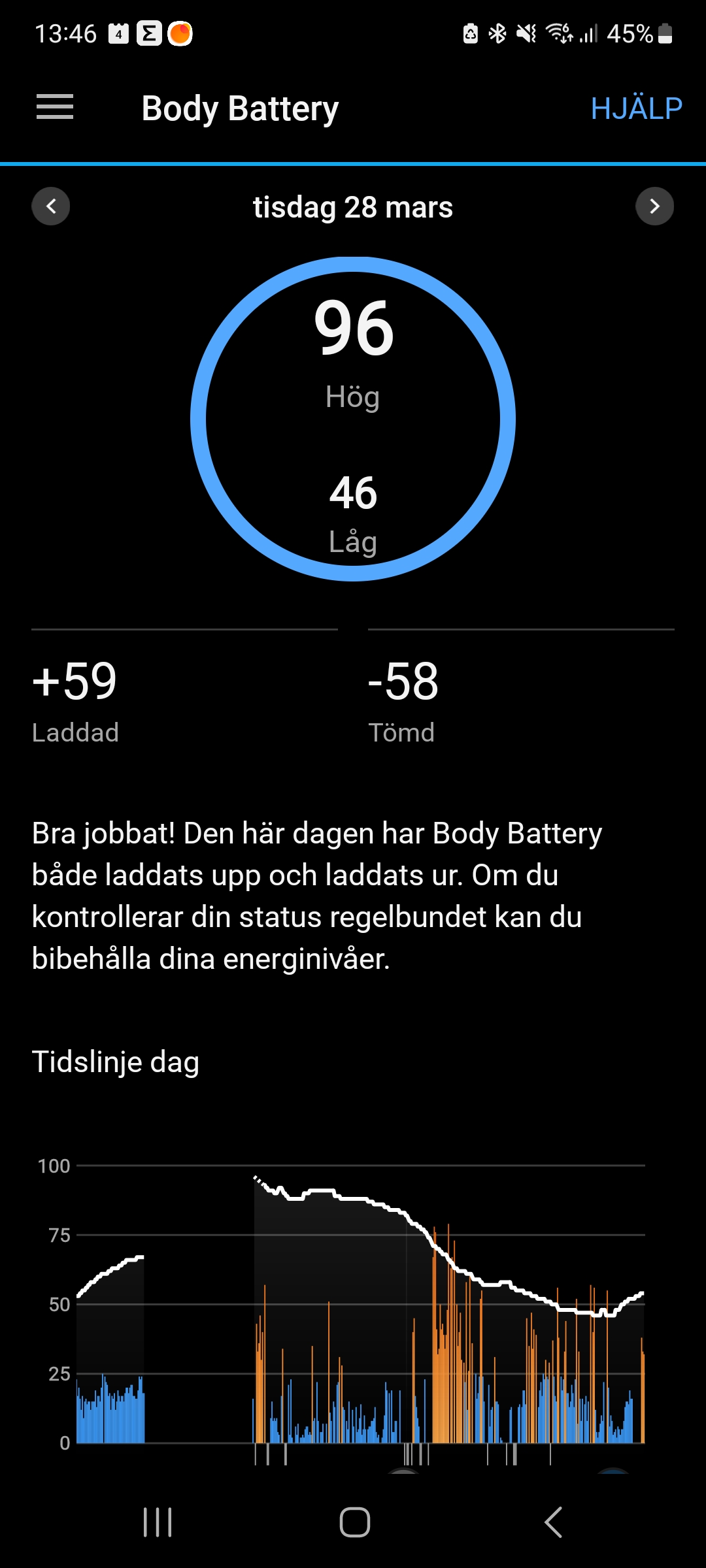
Task: Tap the system back button
Action: (x=553, y=1522)
